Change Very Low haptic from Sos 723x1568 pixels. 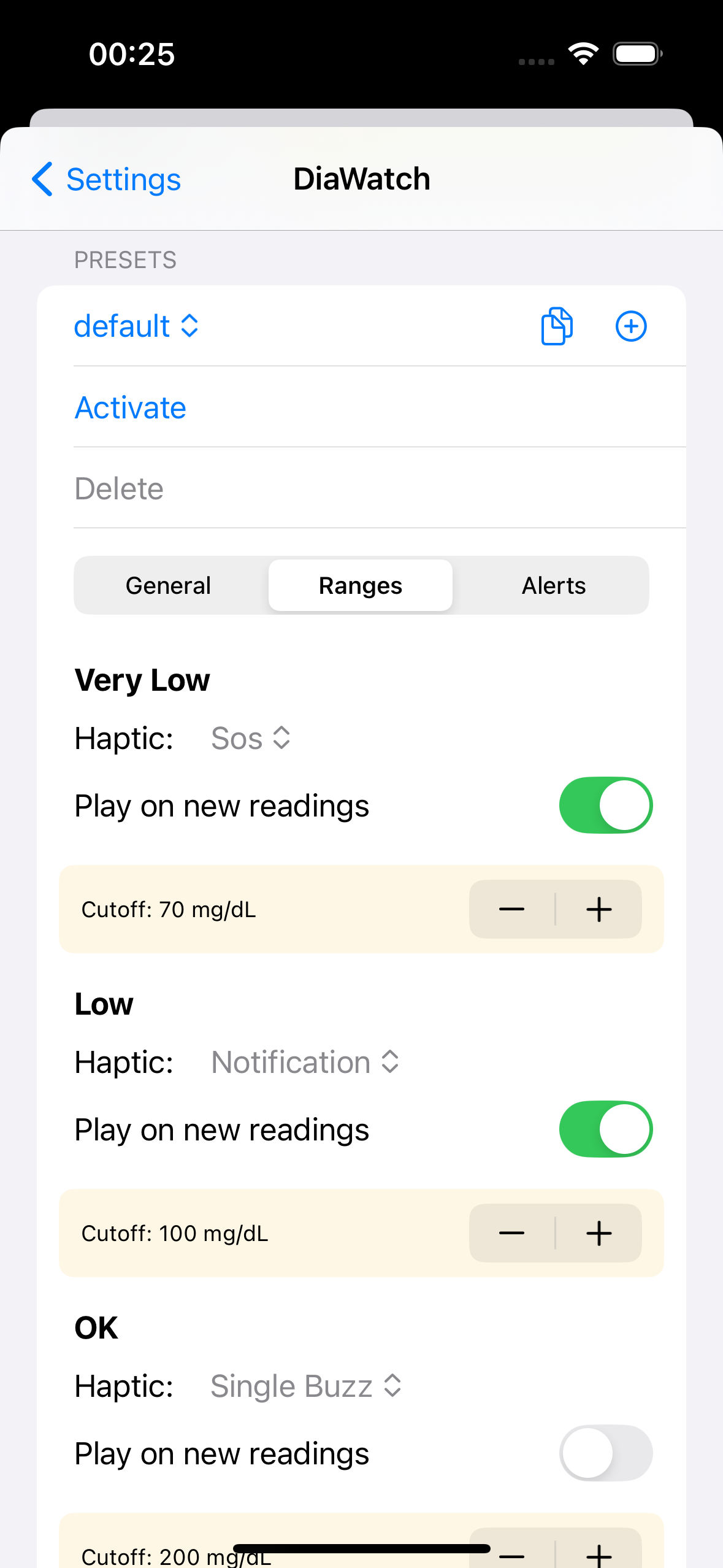[x=250, y=738]
